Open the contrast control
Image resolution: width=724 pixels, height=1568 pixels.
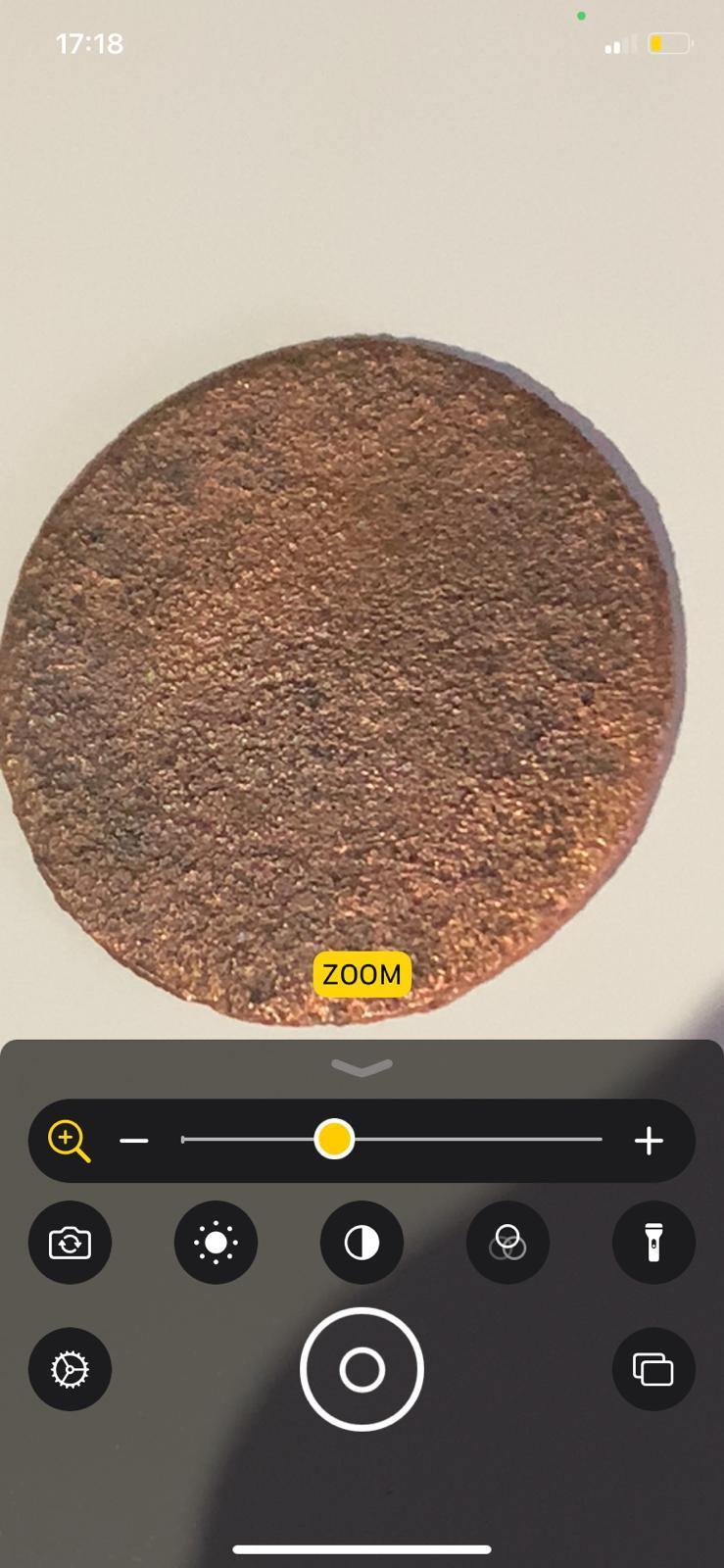click(362, 1243)
